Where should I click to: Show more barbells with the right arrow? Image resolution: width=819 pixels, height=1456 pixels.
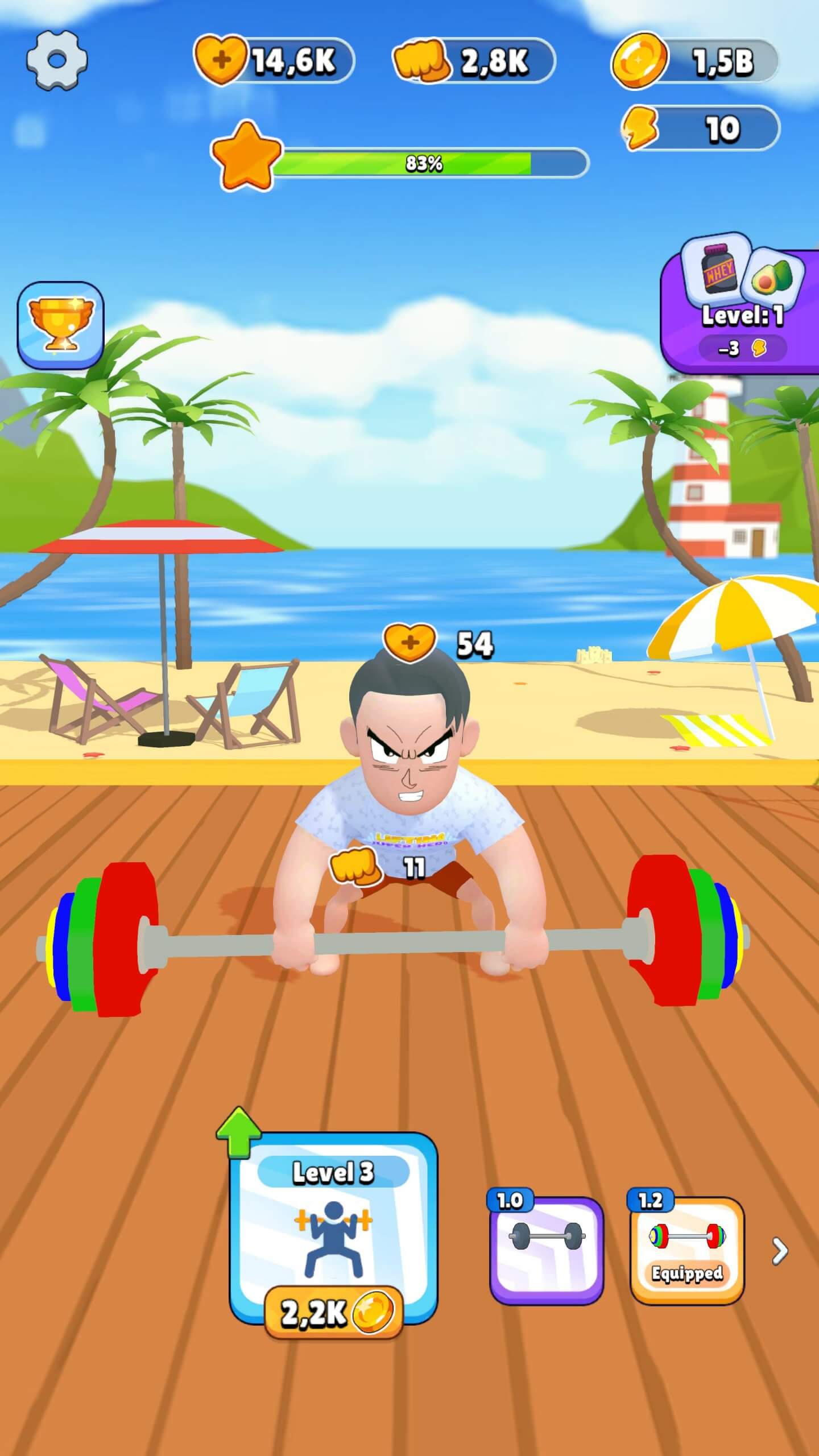click(780, 1251)
